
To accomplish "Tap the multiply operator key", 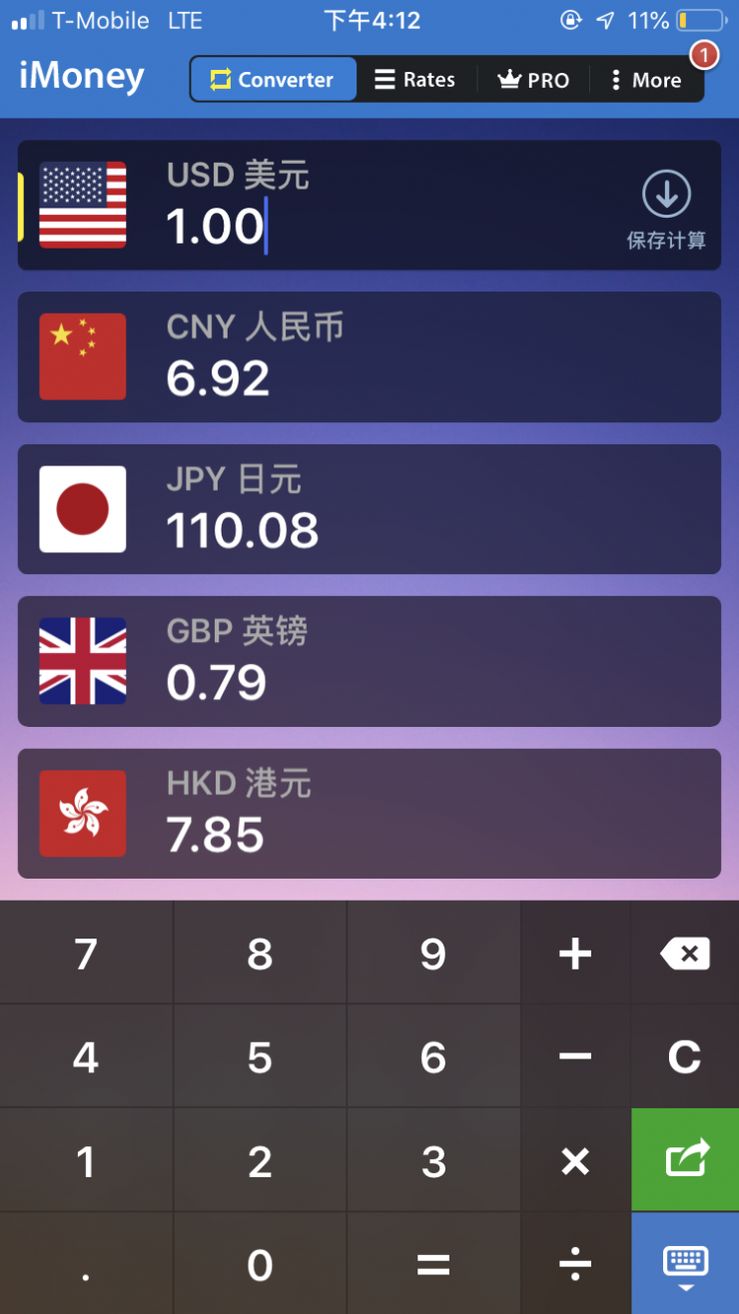I will [575, 1161].
